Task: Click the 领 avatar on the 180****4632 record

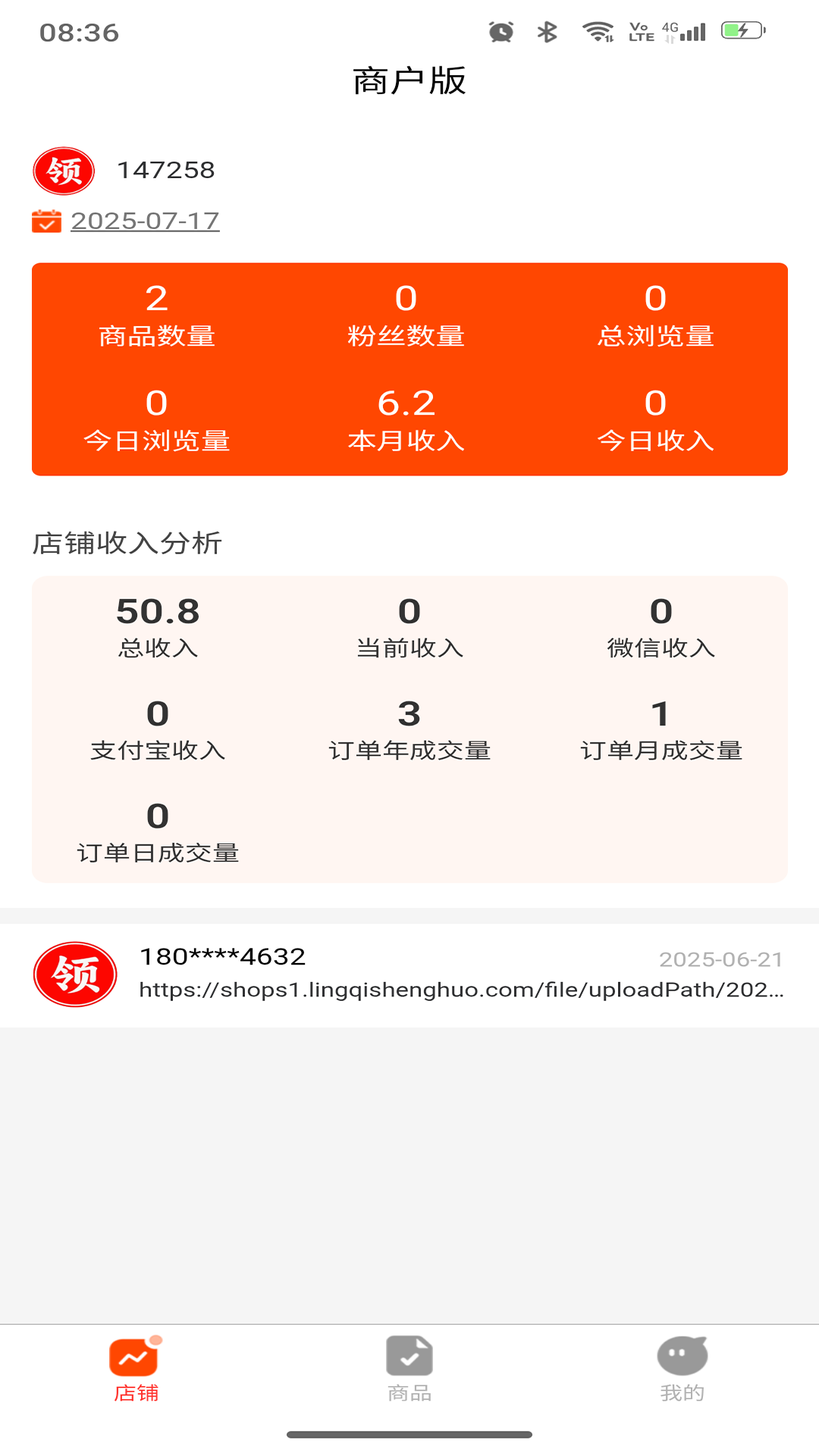Action: tap(74, 975)
